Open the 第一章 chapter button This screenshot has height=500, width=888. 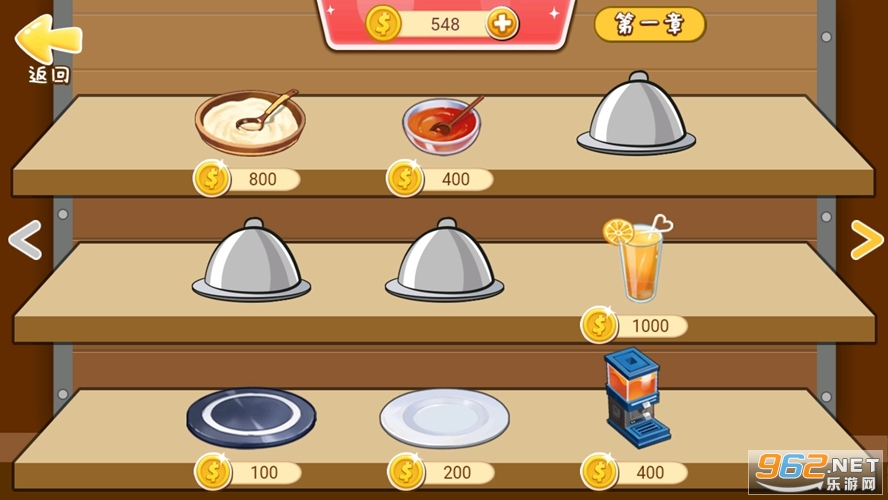click(x=649, y=24)
